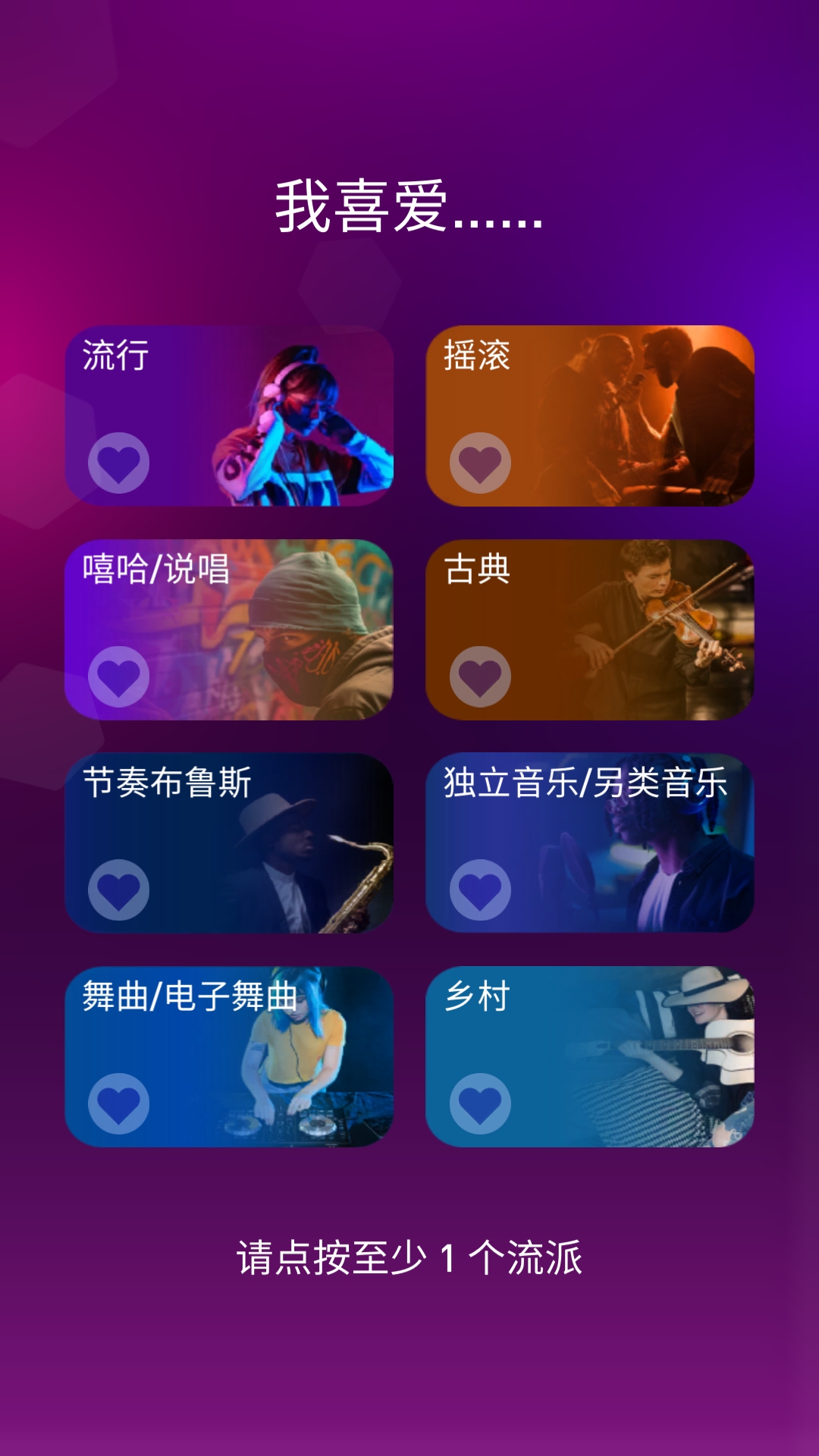Select the 古典 genre card
The width and height of the screenshot is (819, 1456).
point(590,629)
